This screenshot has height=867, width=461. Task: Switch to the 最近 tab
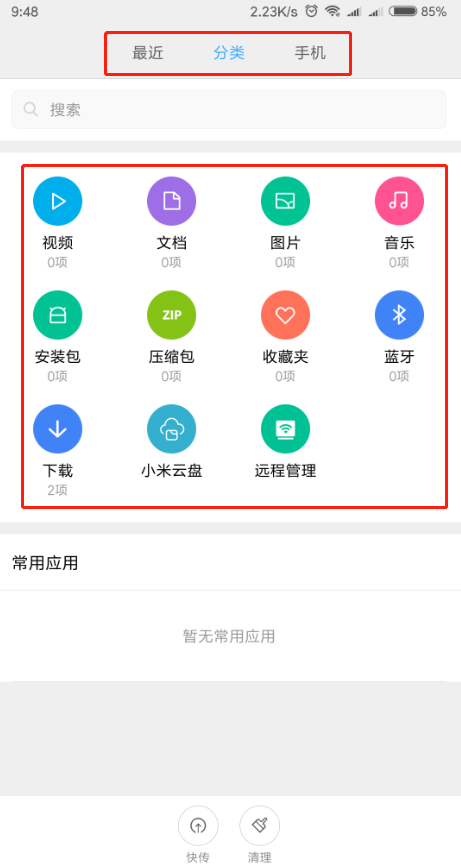pyautogui.click(x=148, y=53)
